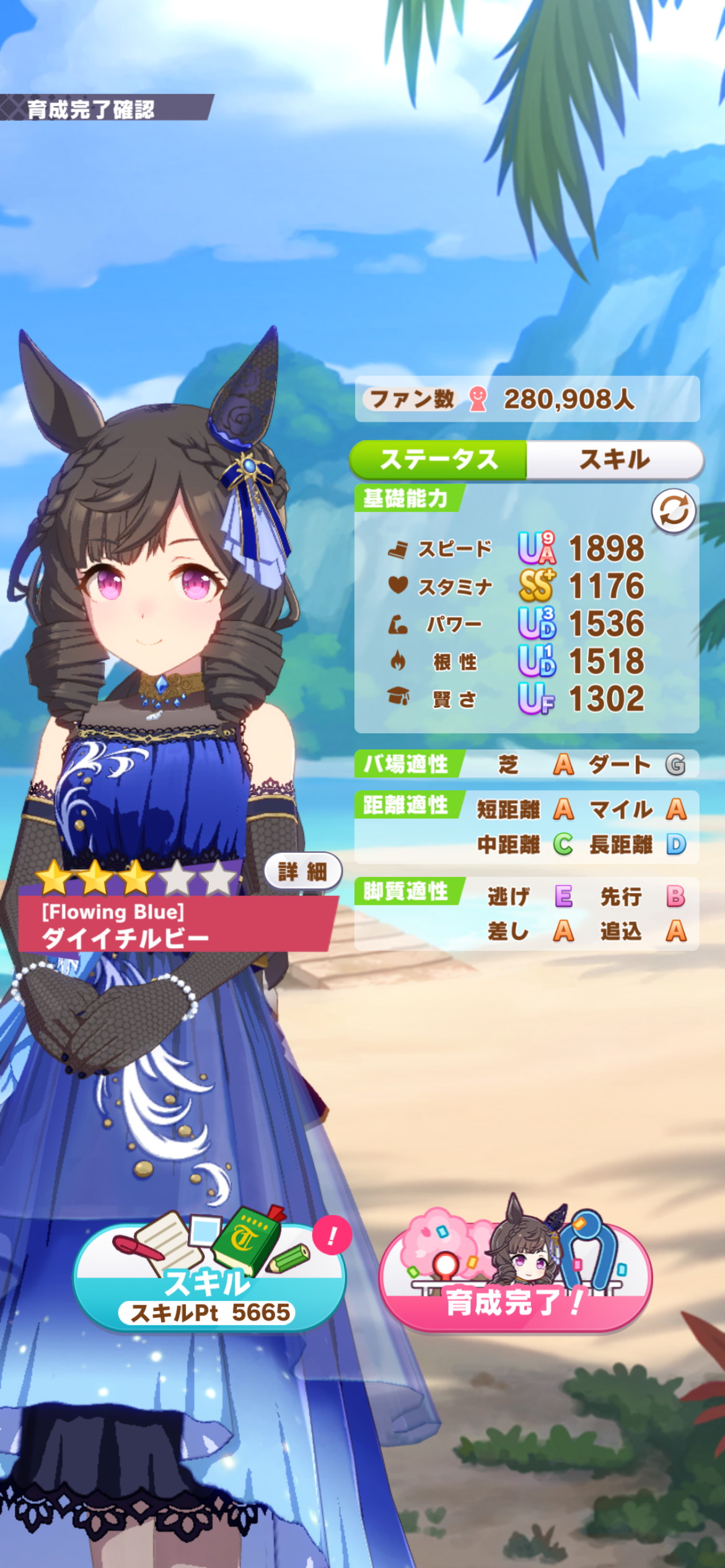Open the 詳細 details button
Screen dimensions: 725x1568
tap(302, 872)
